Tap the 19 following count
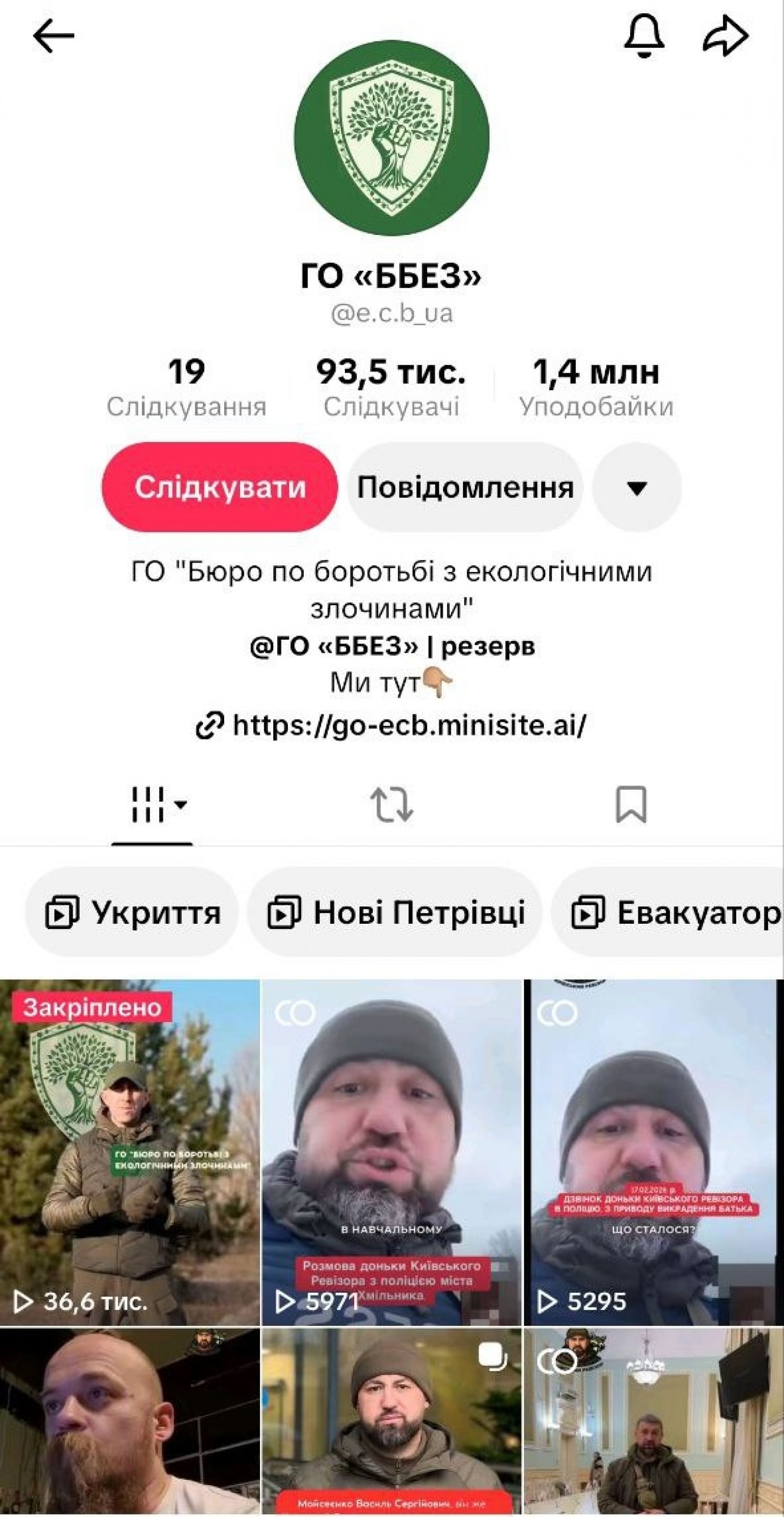The height and width of the screenshot is (1517, 784). [x=186, y=387]
